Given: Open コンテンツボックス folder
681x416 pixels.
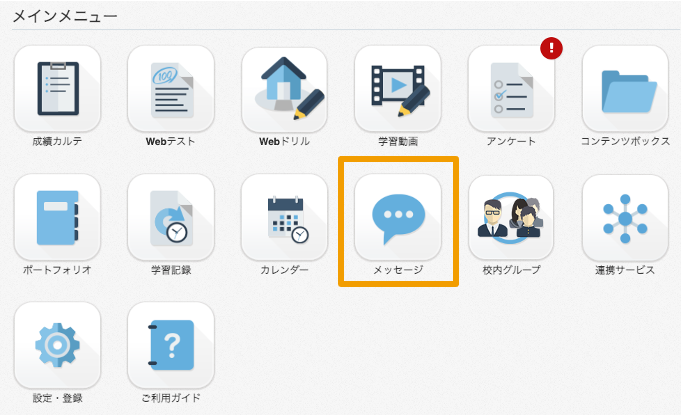Looking at the screenshot, I should 625,89.
